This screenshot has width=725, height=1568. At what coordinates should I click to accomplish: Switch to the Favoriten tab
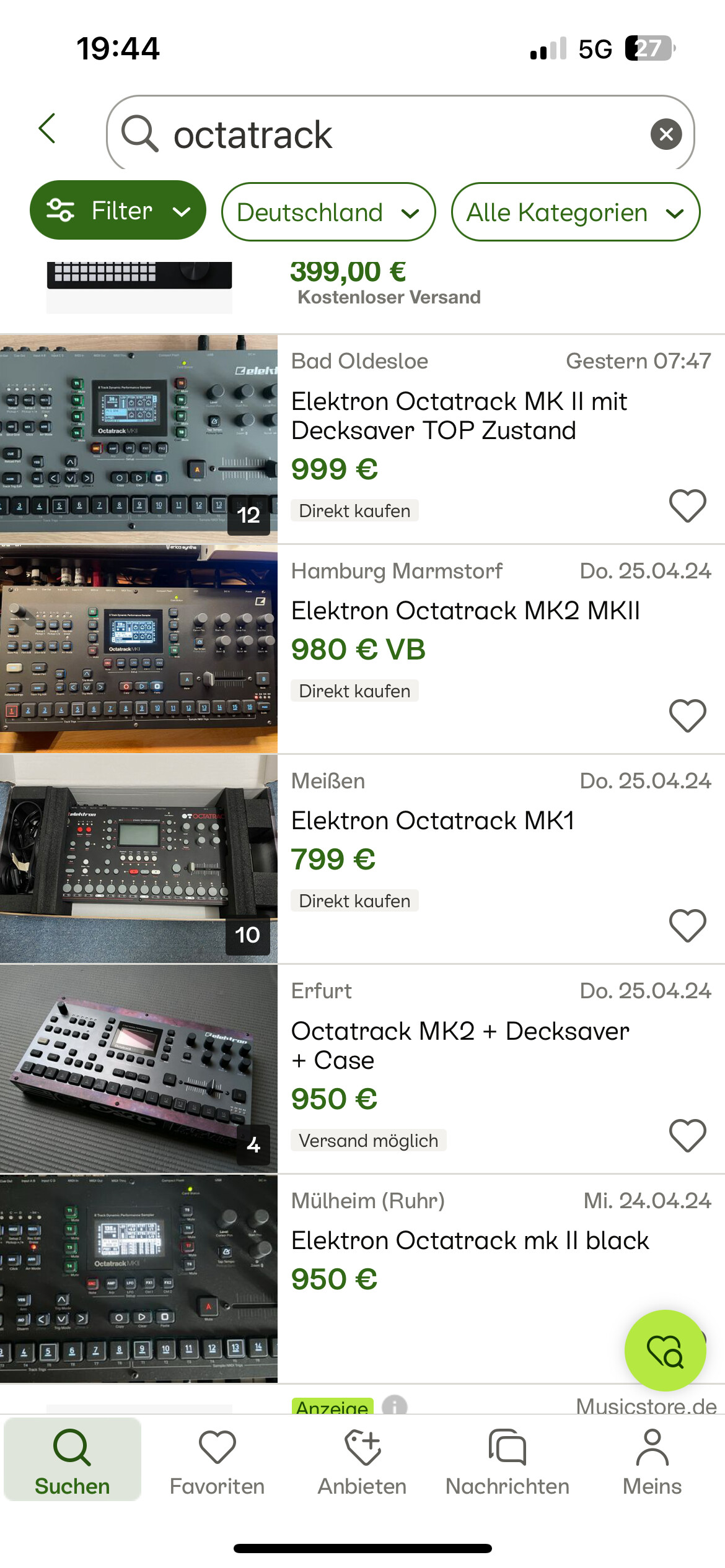click(217, 1460)
